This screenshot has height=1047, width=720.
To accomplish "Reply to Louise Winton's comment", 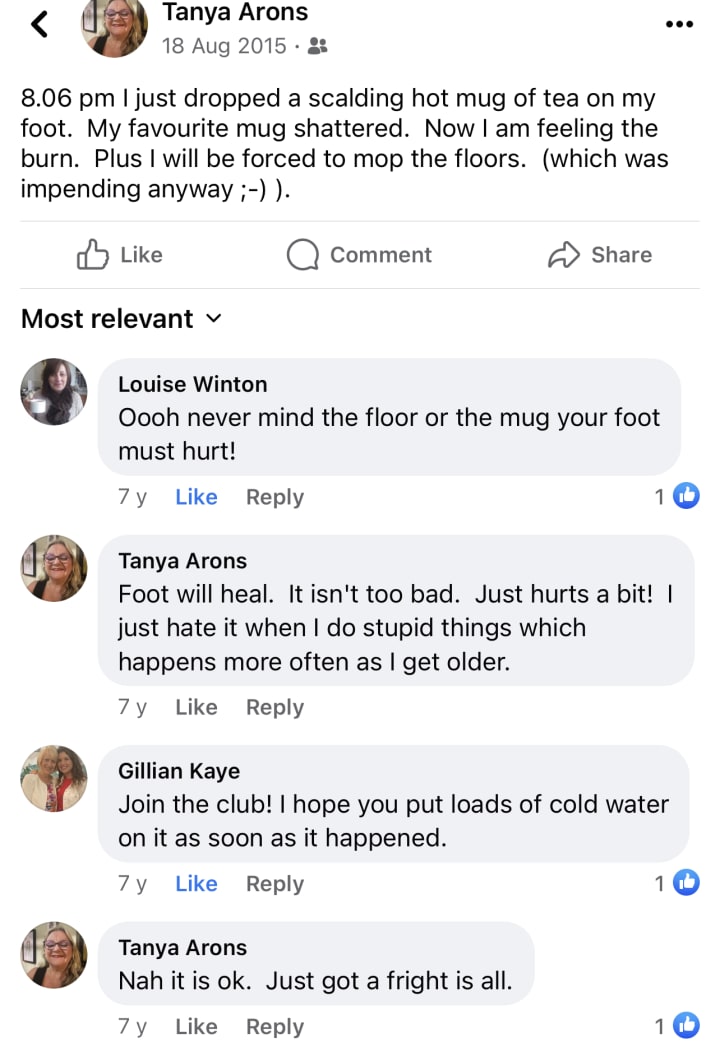I will (x=275, y=497).
